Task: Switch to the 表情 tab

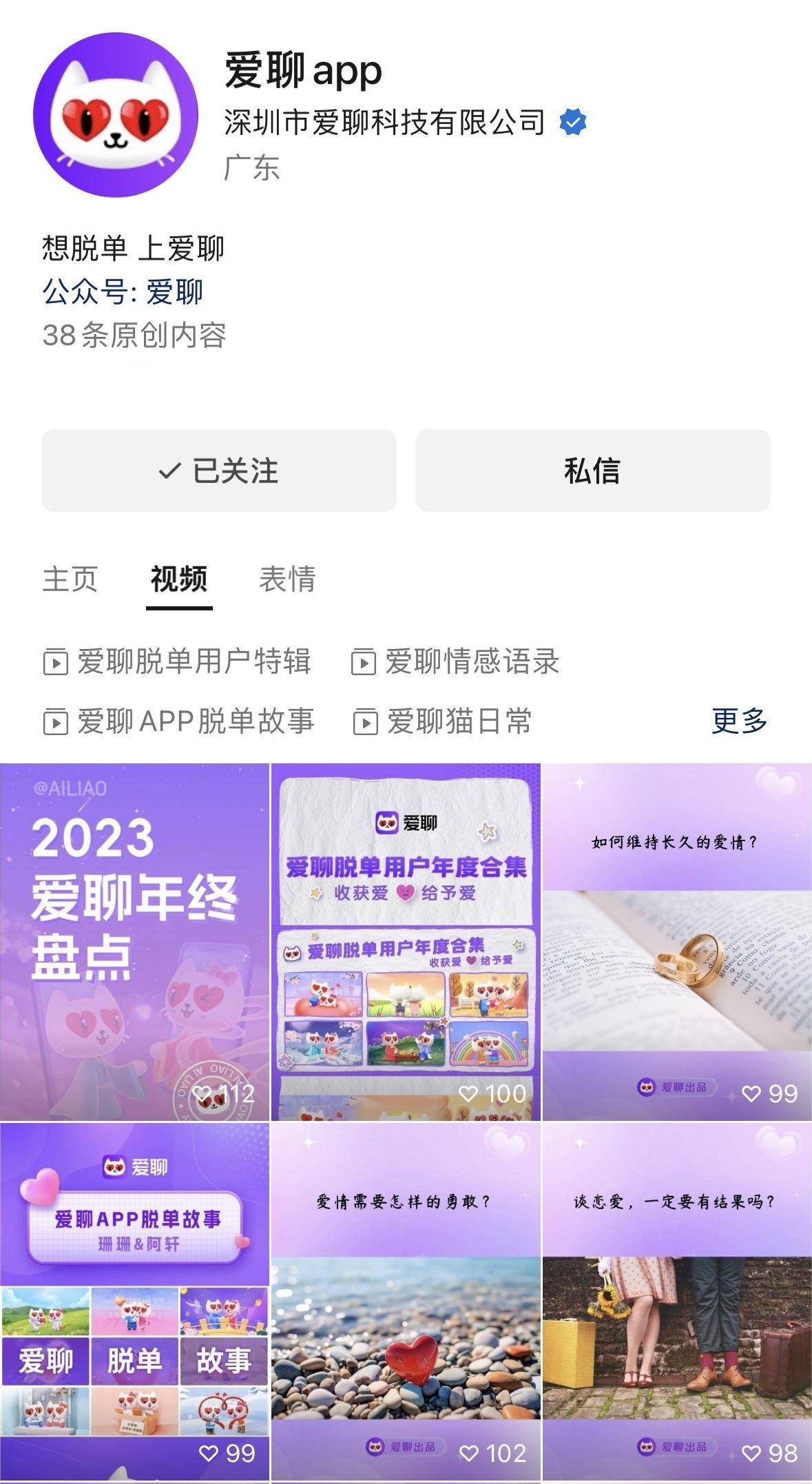Action: [286, 581]
